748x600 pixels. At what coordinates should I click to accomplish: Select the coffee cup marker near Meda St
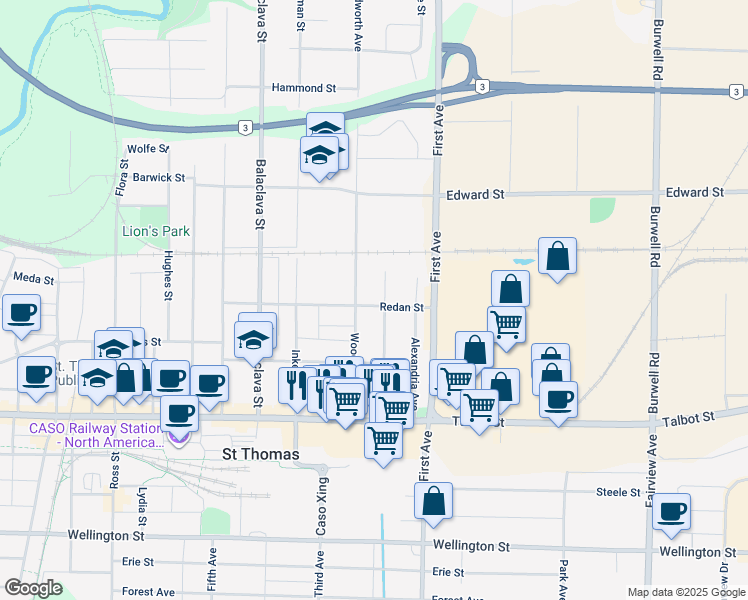21,312
